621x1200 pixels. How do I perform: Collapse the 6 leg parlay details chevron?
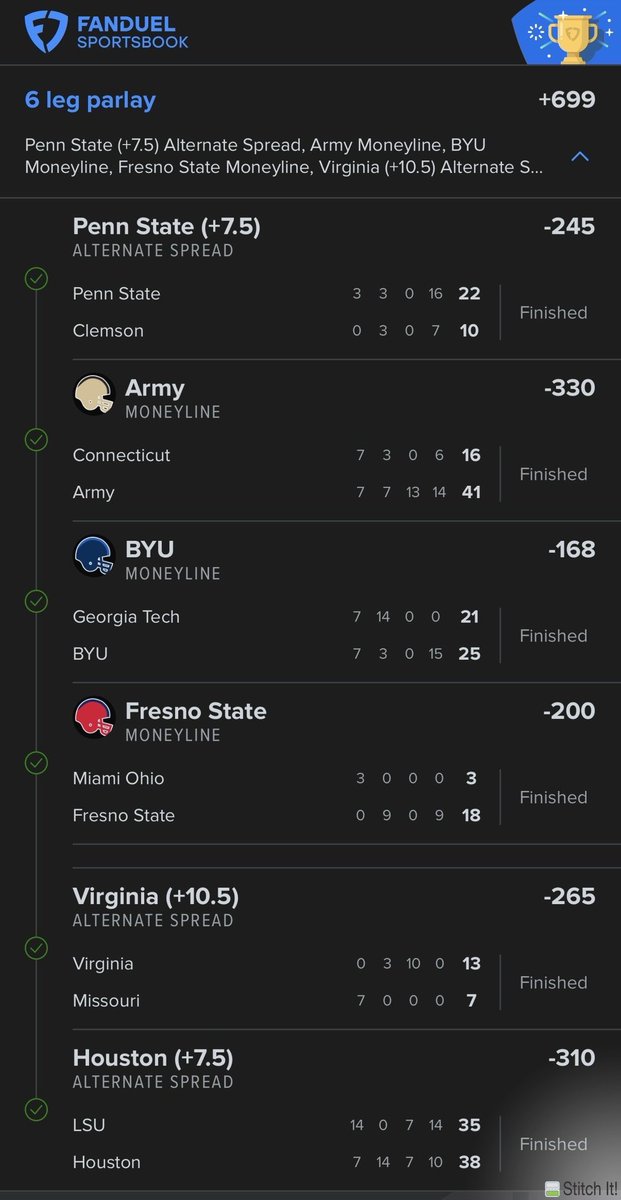[x=580, y=156]
